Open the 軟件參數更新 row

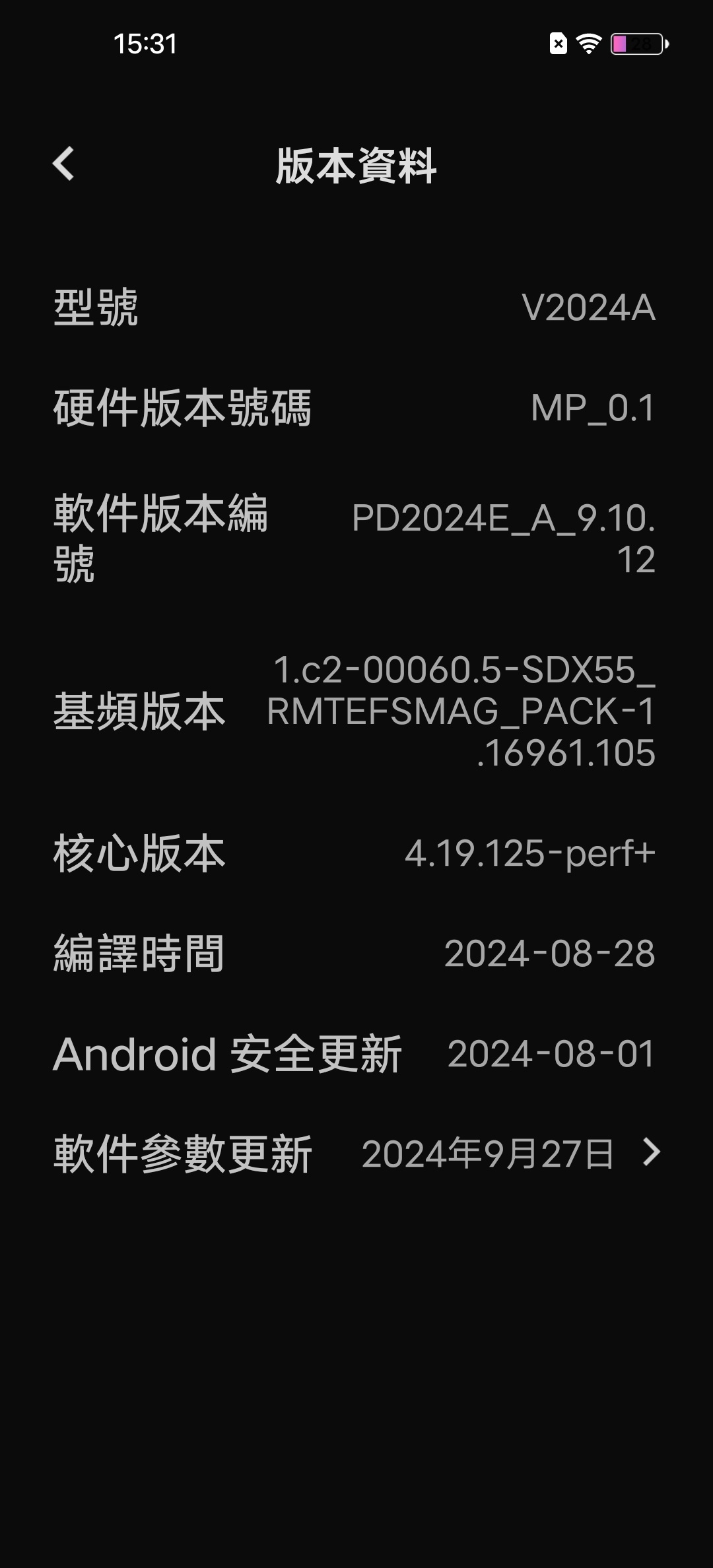click(x=356, y=1154)
